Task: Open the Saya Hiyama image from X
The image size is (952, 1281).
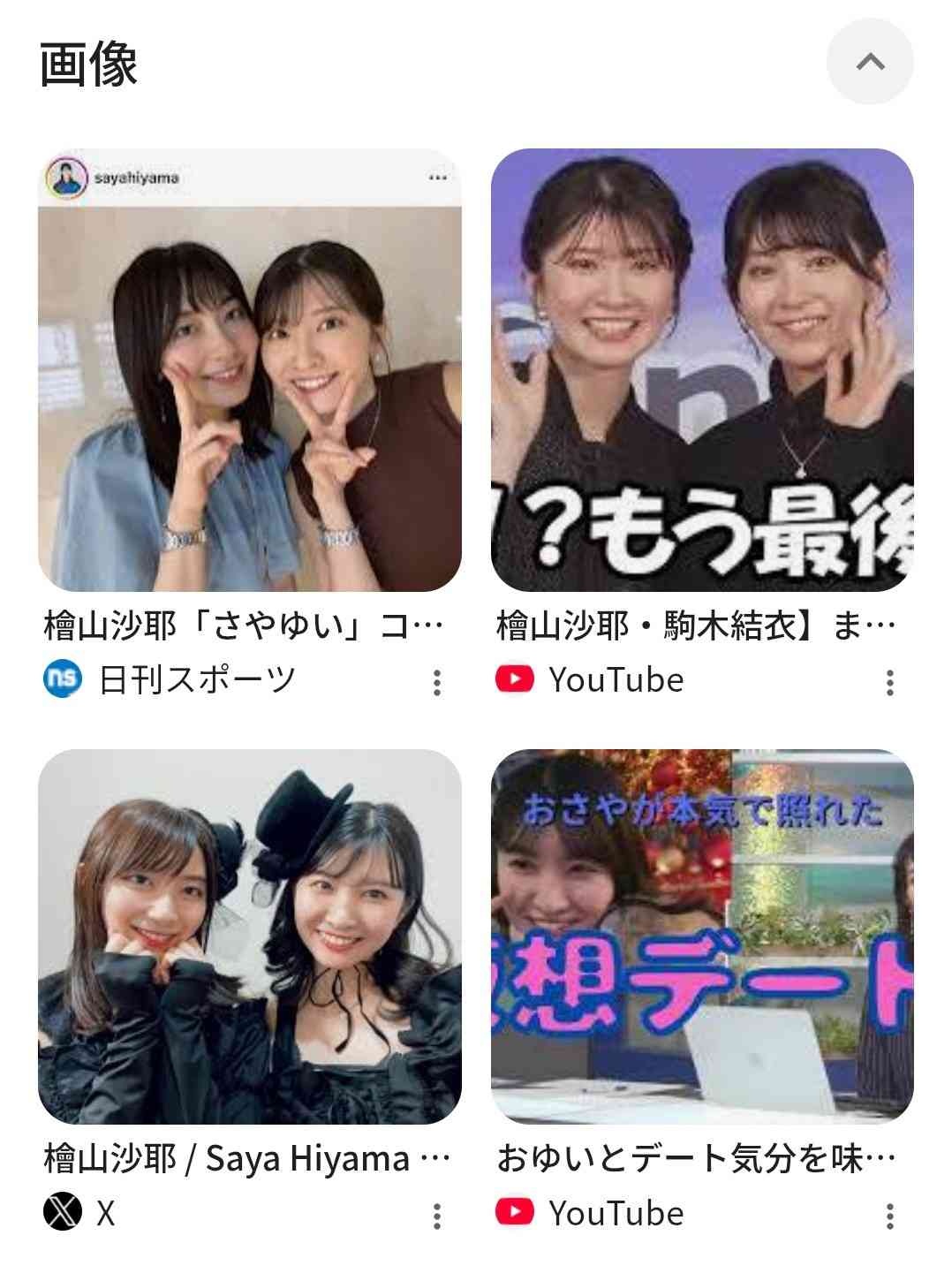Action: click(x=249, y=936)
